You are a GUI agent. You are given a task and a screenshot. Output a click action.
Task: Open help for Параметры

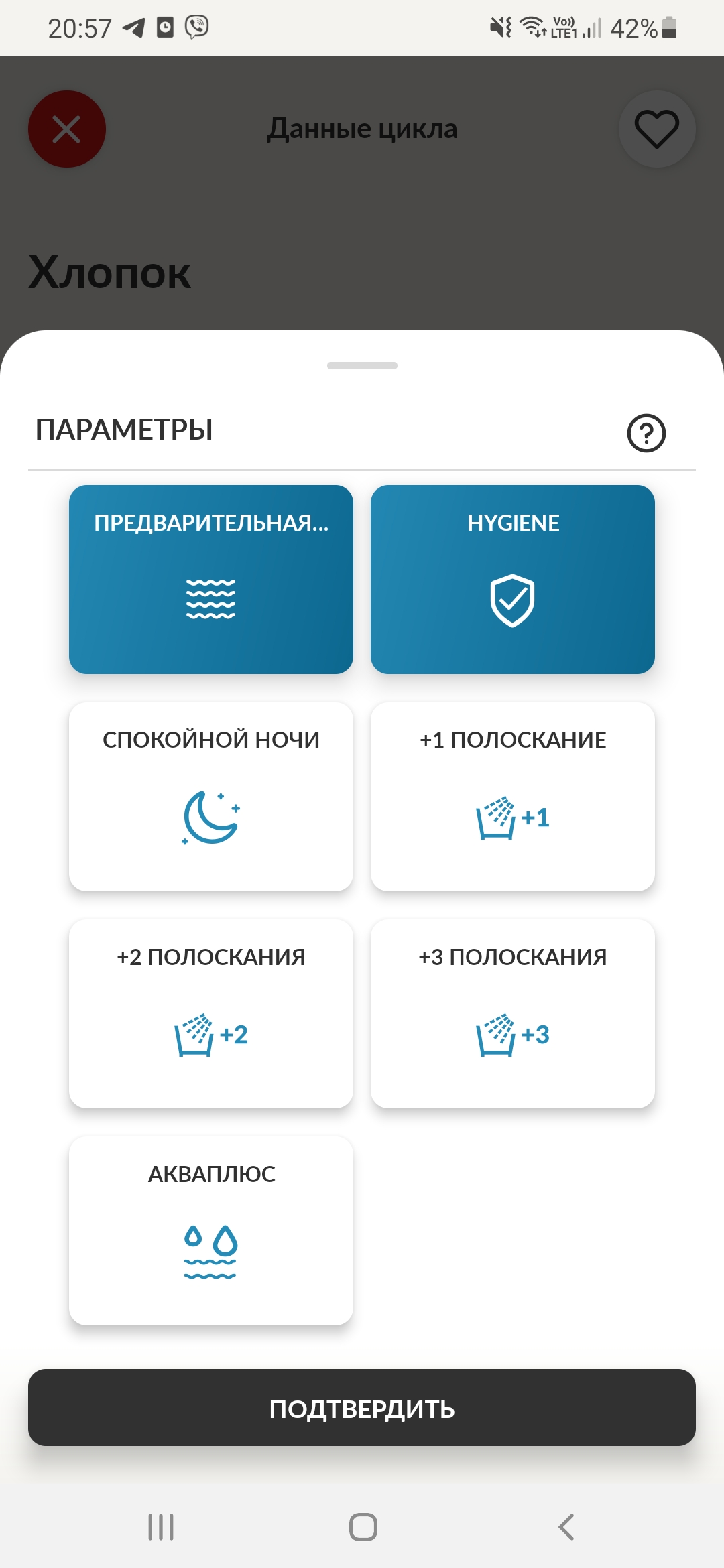tap(646, 434)
